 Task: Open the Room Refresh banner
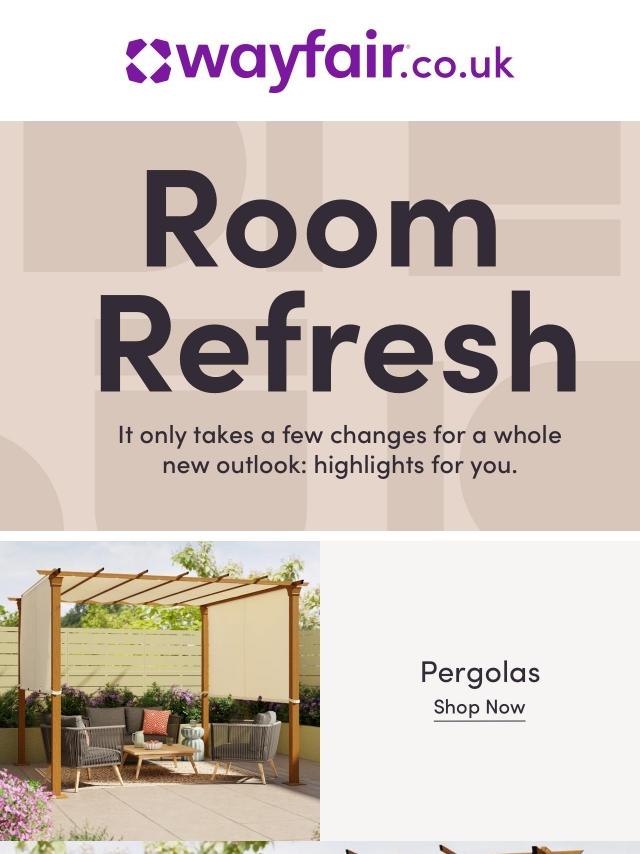[320, 325]
